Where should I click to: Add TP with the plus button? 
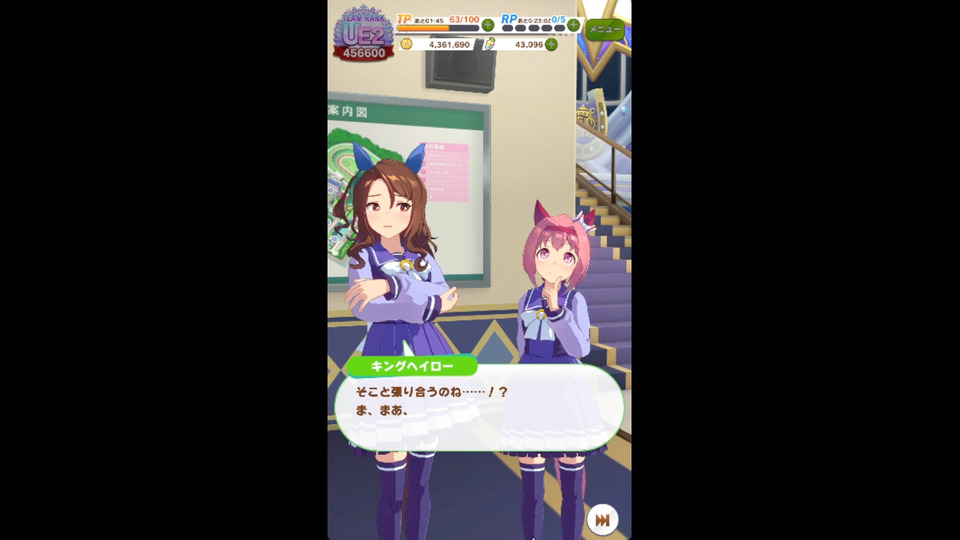488,24
